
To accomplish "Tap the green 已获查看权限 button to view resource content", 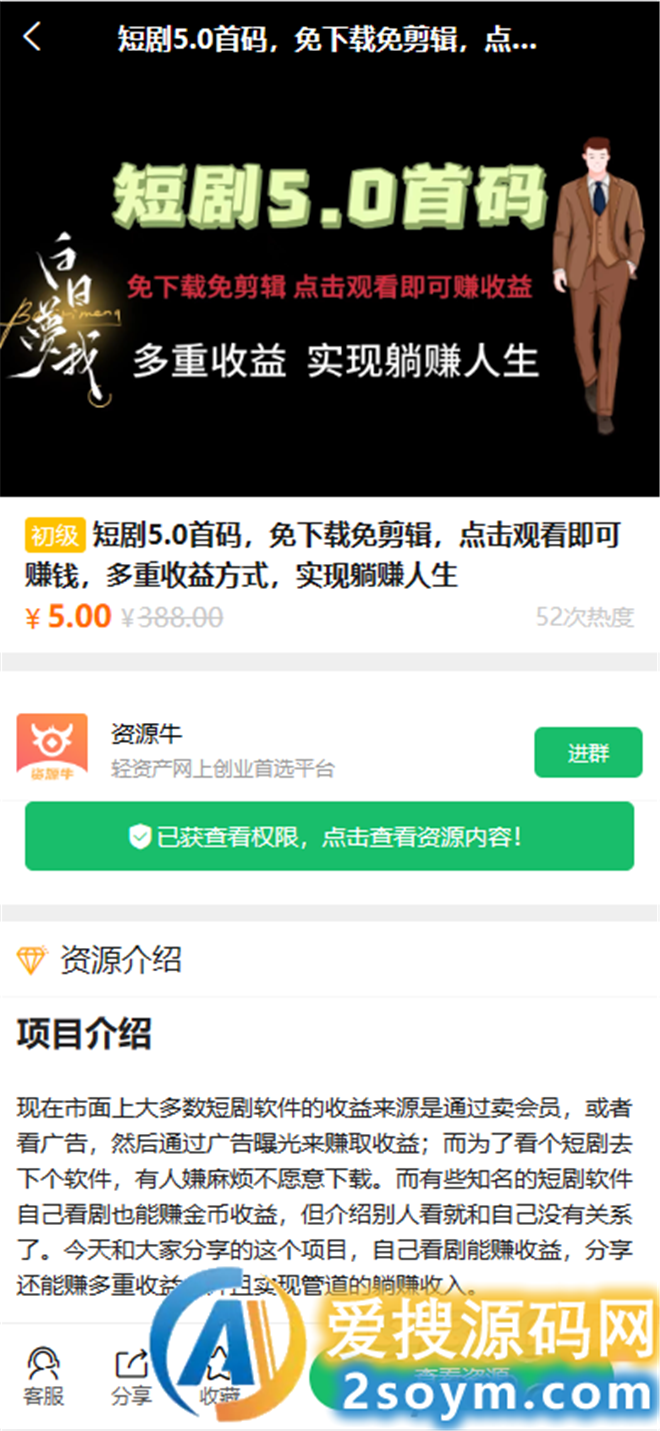I will (x=329, y=836).
